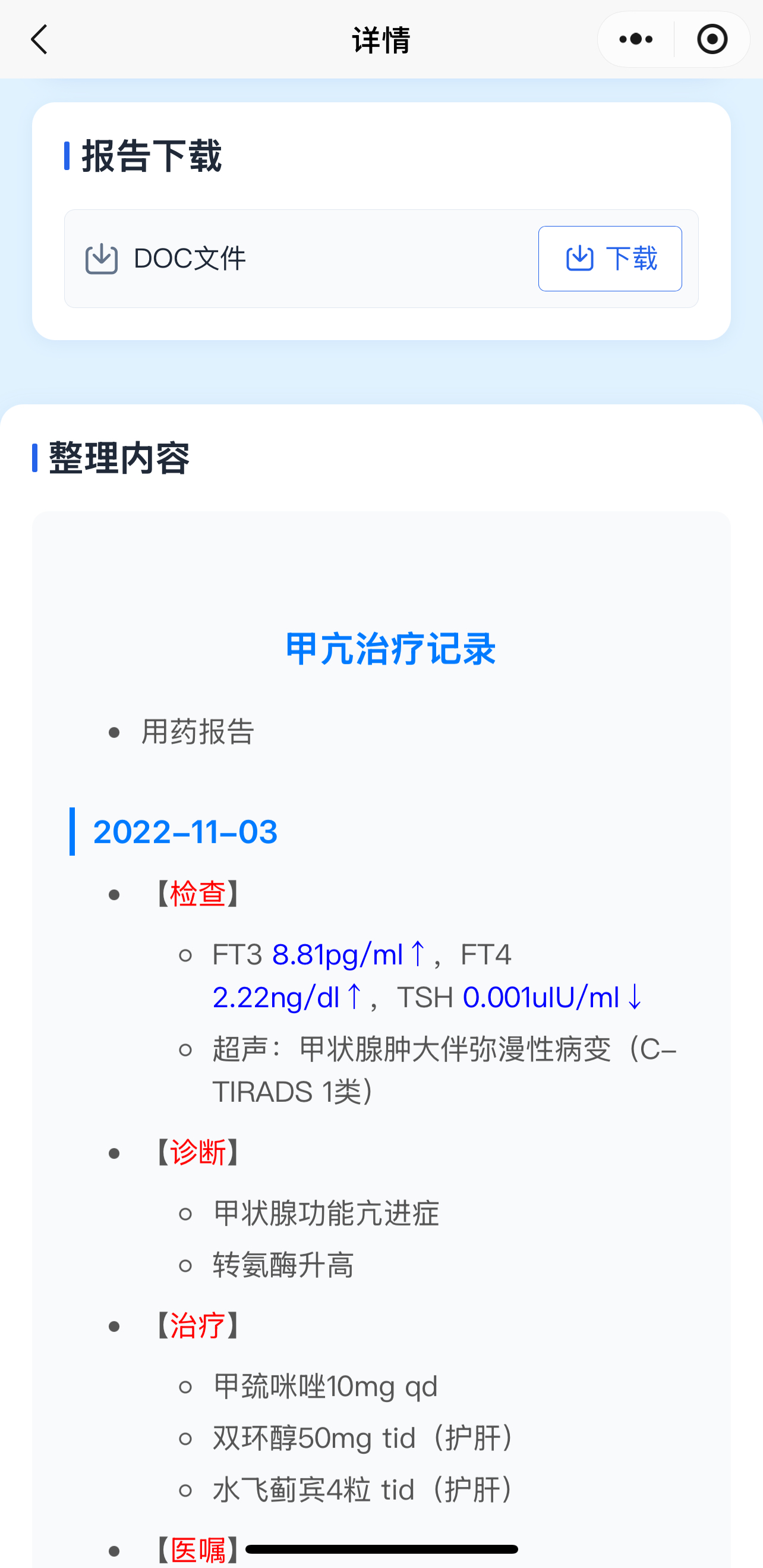The image size is (763, 1568).
Task: Select the 【检查】 section label
Action: click(x=196, y=894)
